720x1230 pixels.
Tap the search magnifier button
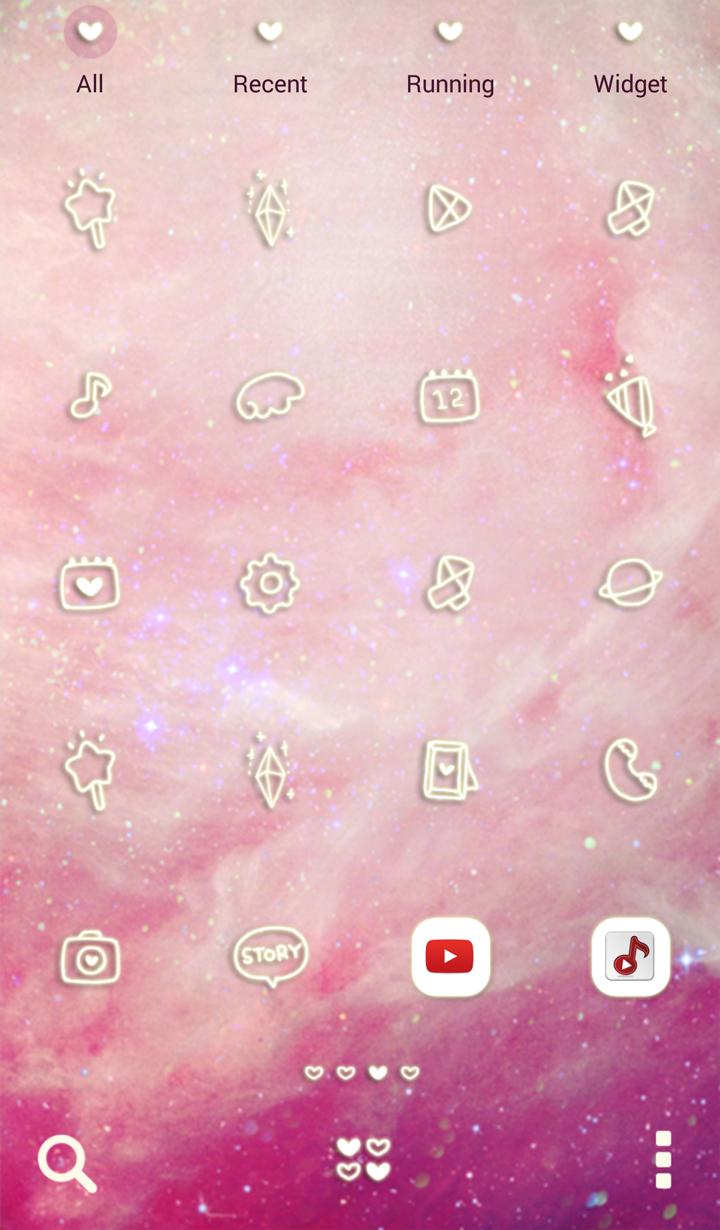(66, 1160)
